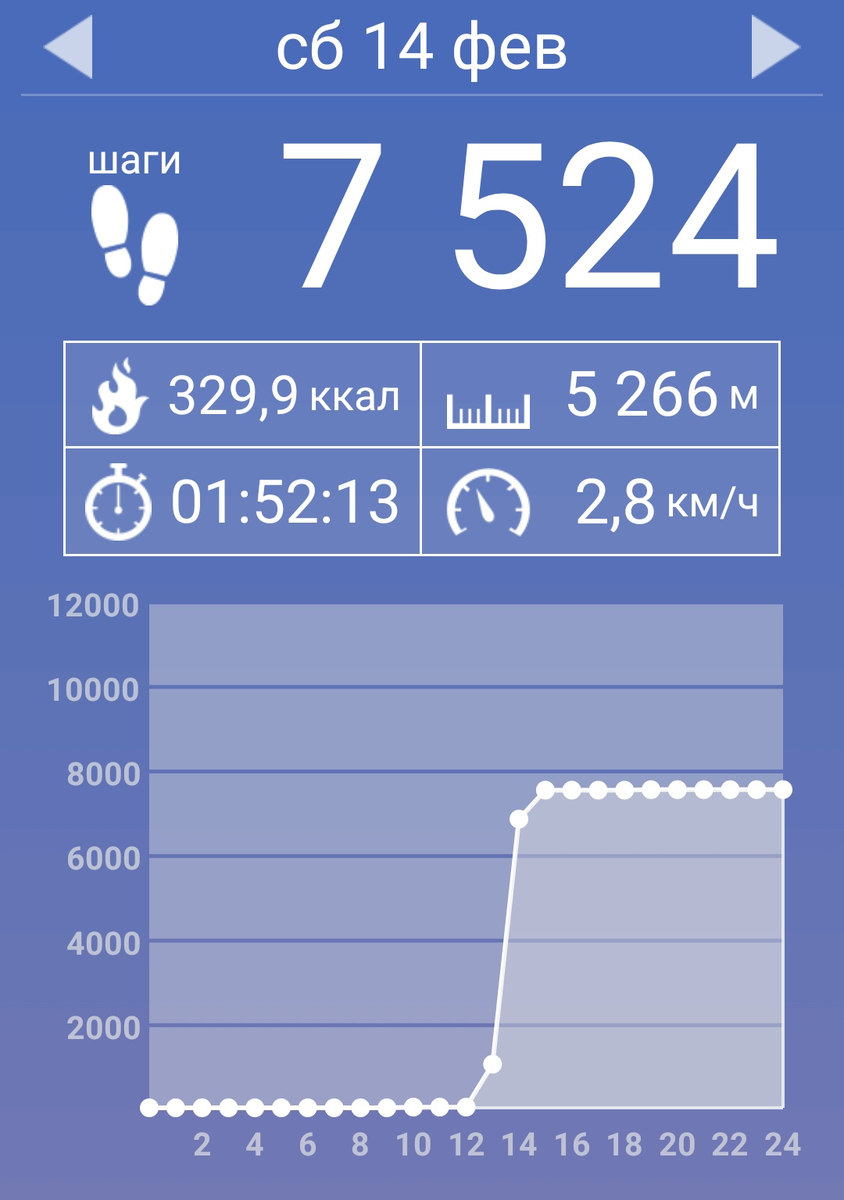Go to the next day
This screenshot has width=844, height=1200.
click(776, 46)
